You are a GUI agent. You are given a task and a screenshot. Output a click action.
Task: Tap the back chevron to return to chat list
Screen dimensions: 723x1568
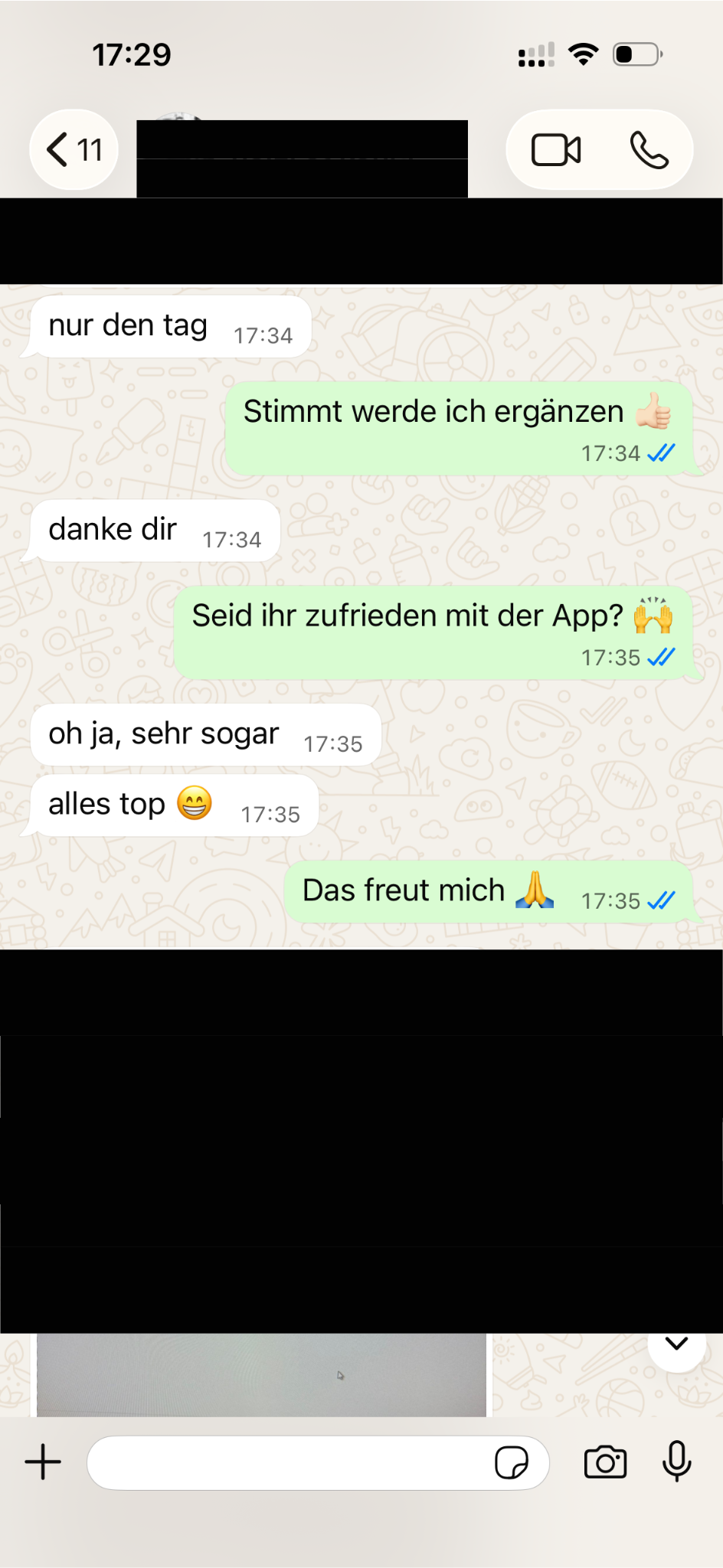57,150
